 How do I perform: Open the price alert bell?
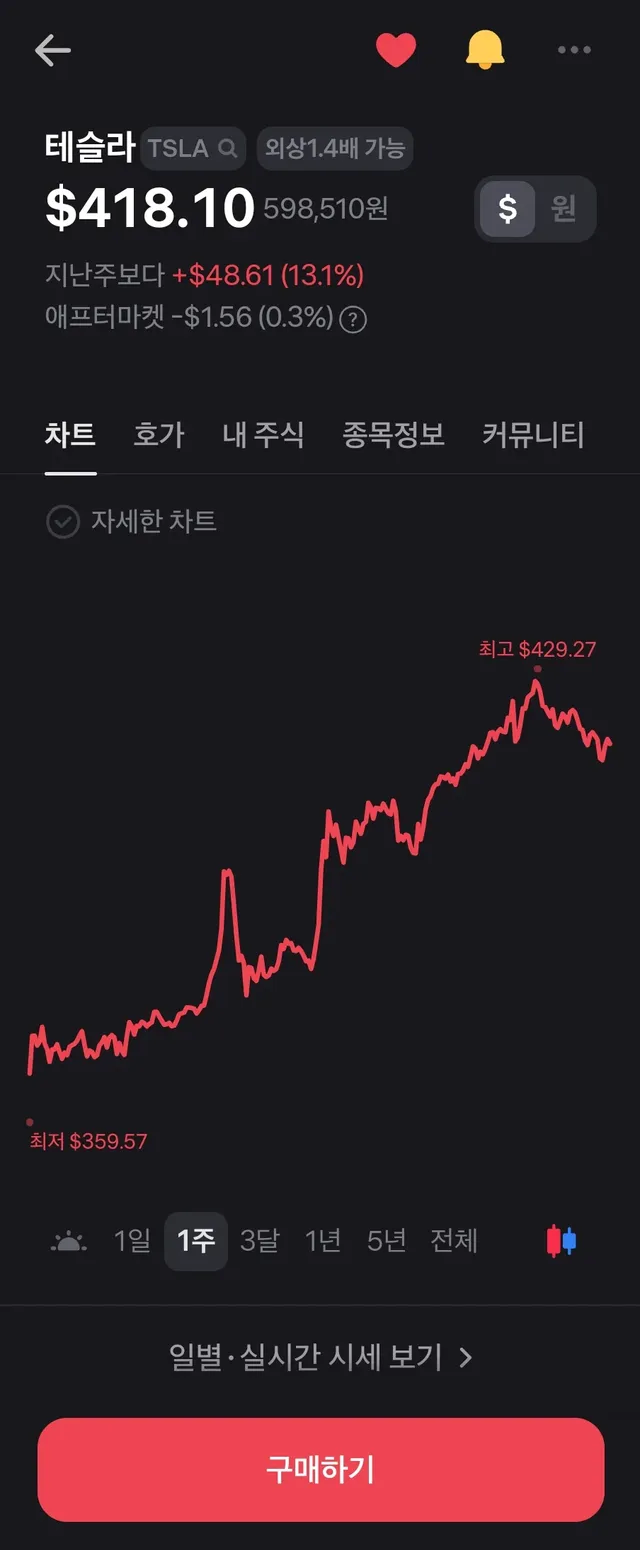point(485,50)
